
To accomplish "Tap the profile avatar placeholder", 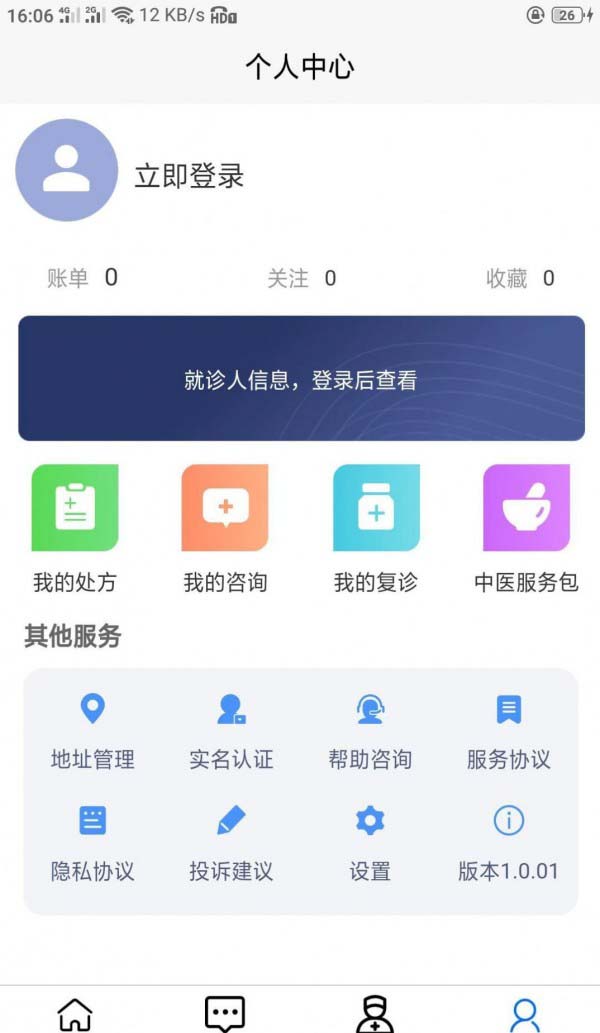I will click(x=67, y=170).
